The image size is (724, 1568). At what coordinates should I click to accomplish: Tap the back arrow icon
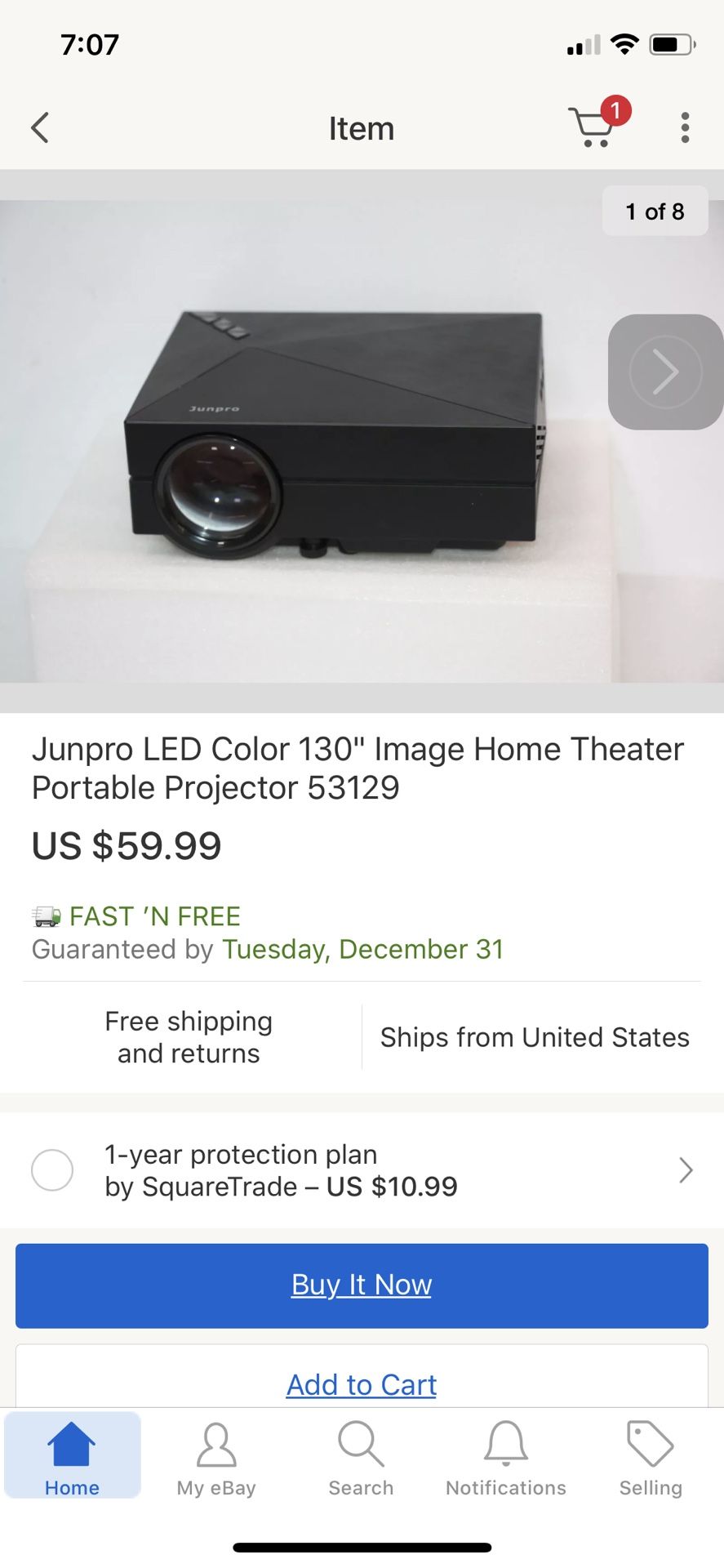pyautogui.click(x=39, y=127)
